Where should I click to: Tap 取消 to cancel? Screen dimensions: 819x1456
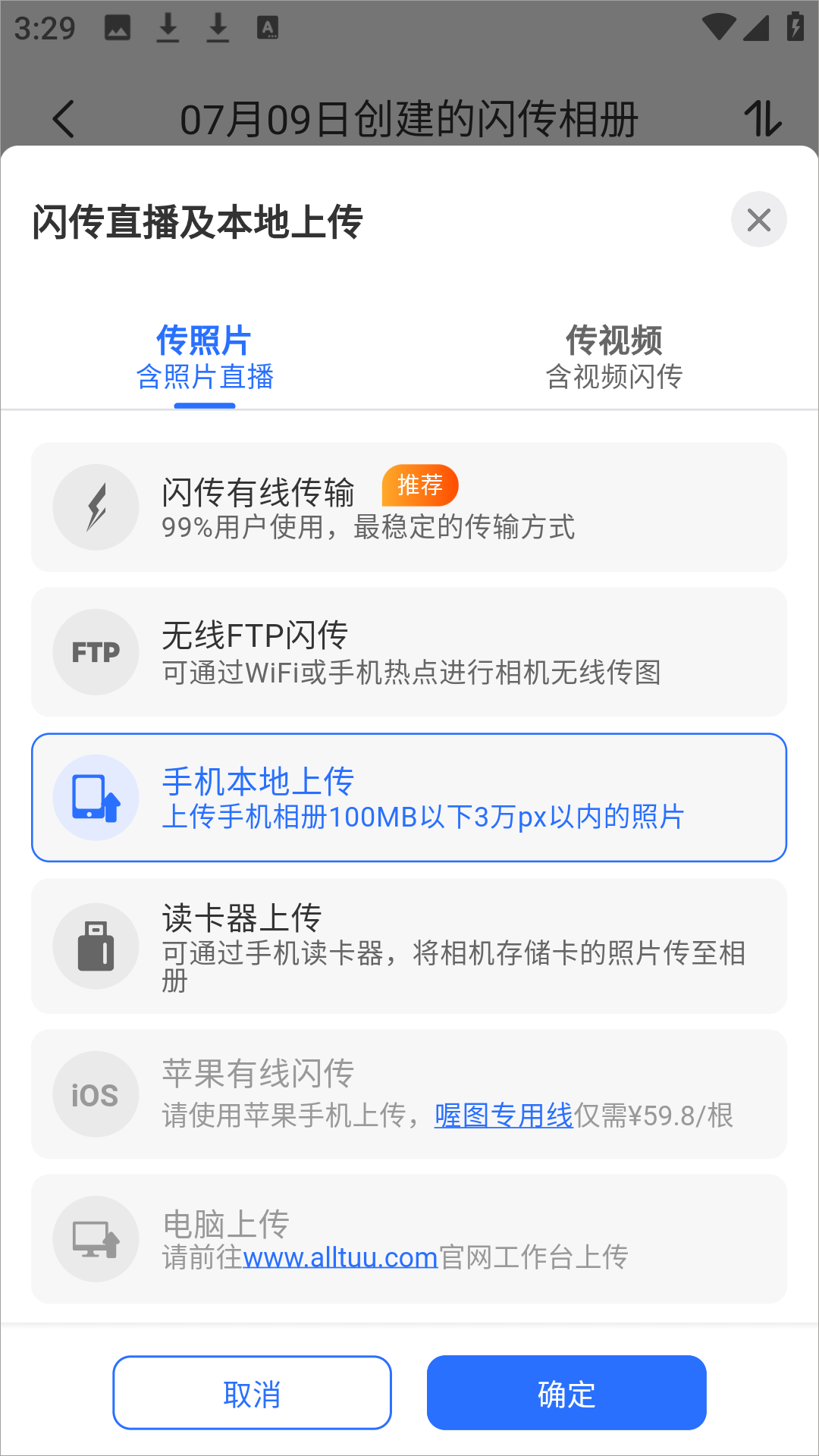click(252, 1392)
